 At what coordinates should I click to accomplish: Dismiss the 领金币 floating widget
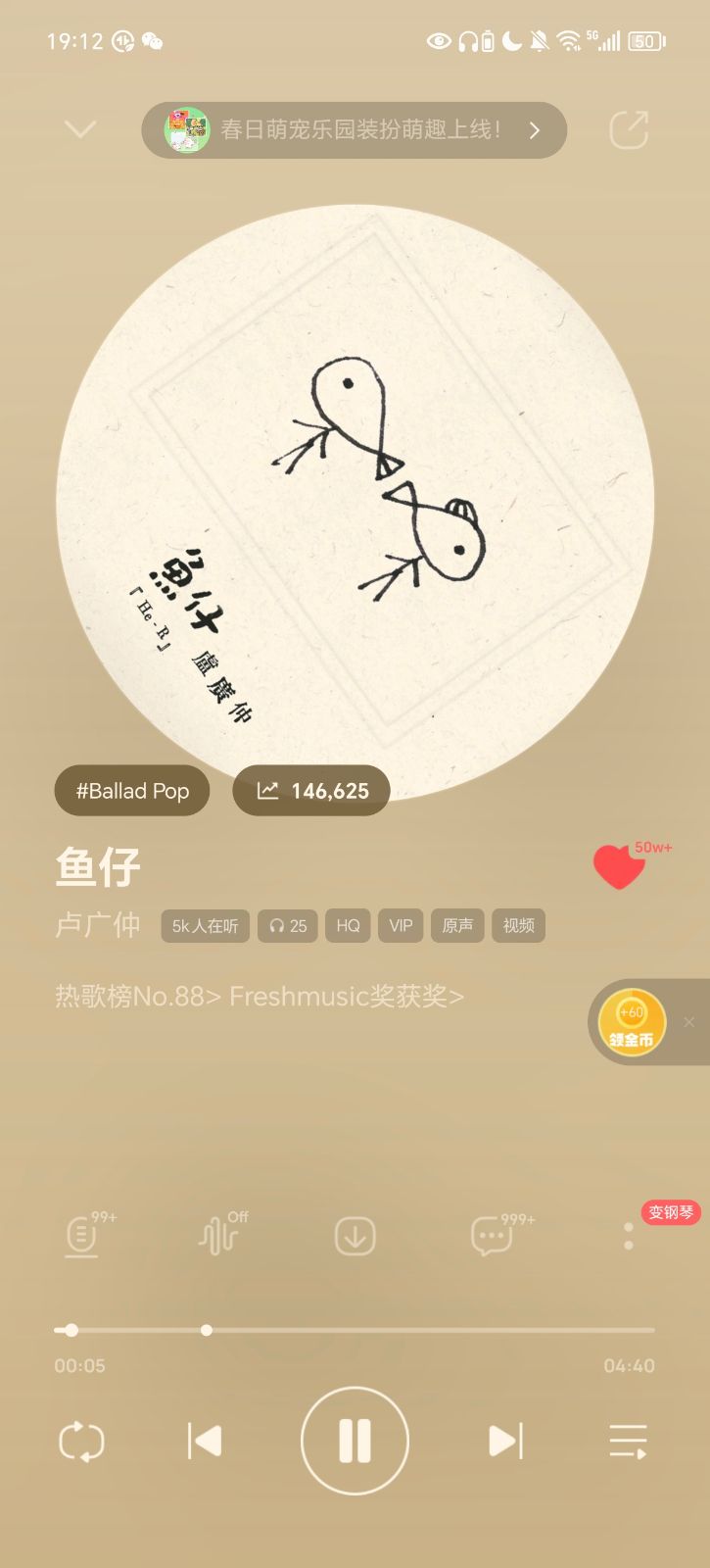pyautogui.click(x=689, y=1022)
